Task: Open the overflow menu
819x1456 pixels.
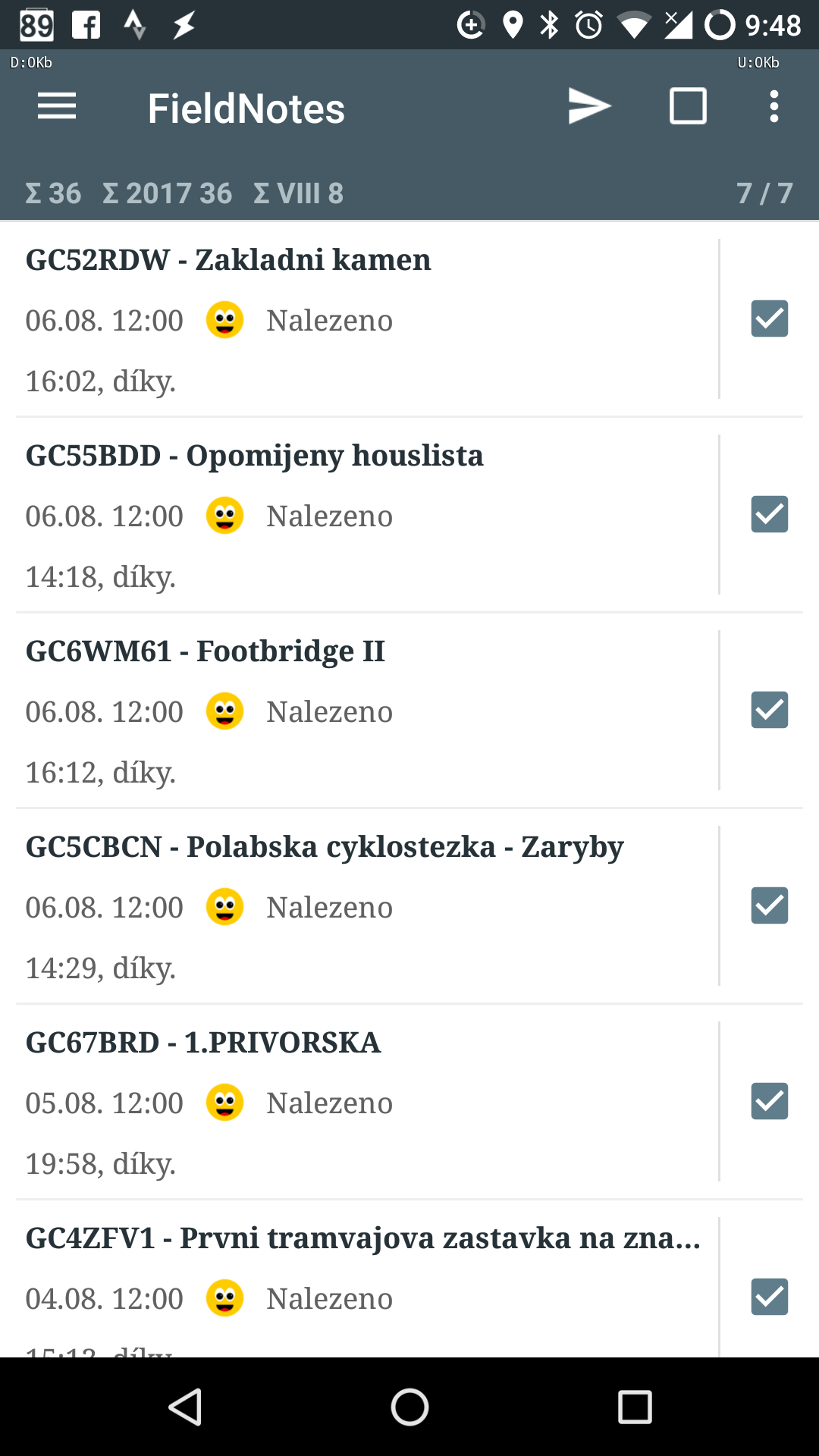Action: tap(773, 107)
